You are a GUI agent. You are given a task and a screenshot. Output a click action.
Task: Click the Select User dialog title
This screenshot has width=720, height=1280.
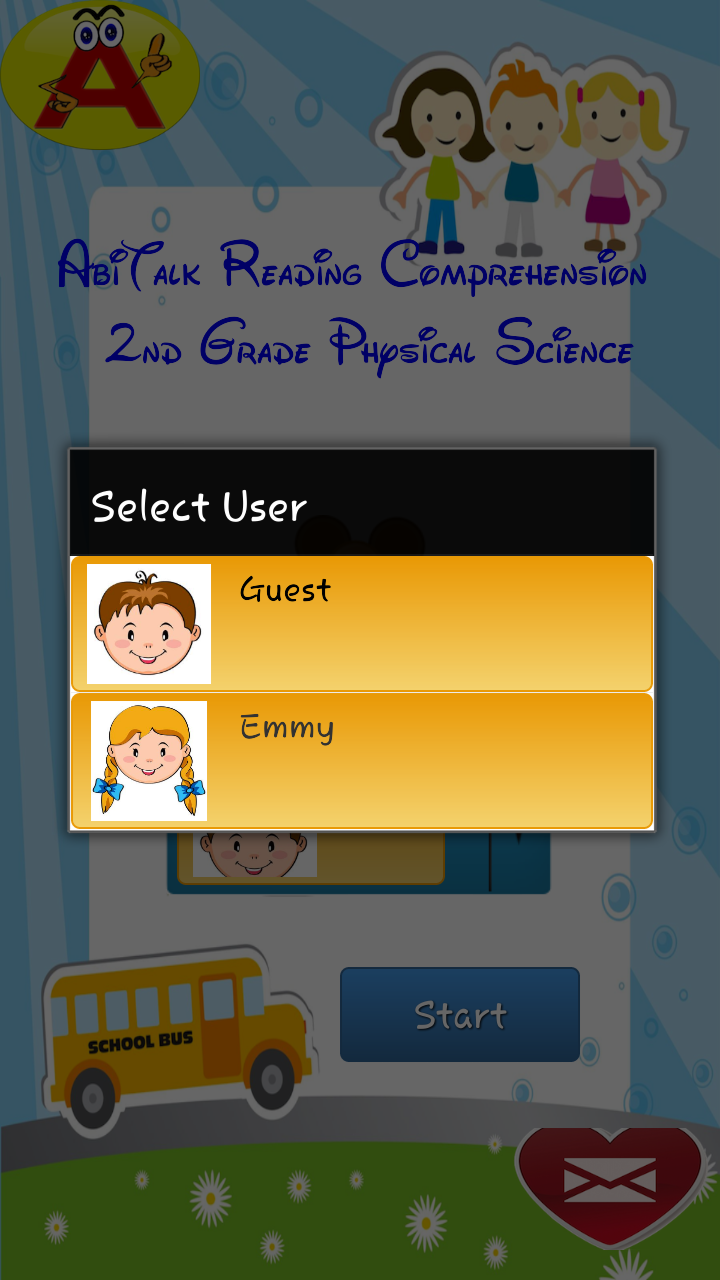pos(200,508)
